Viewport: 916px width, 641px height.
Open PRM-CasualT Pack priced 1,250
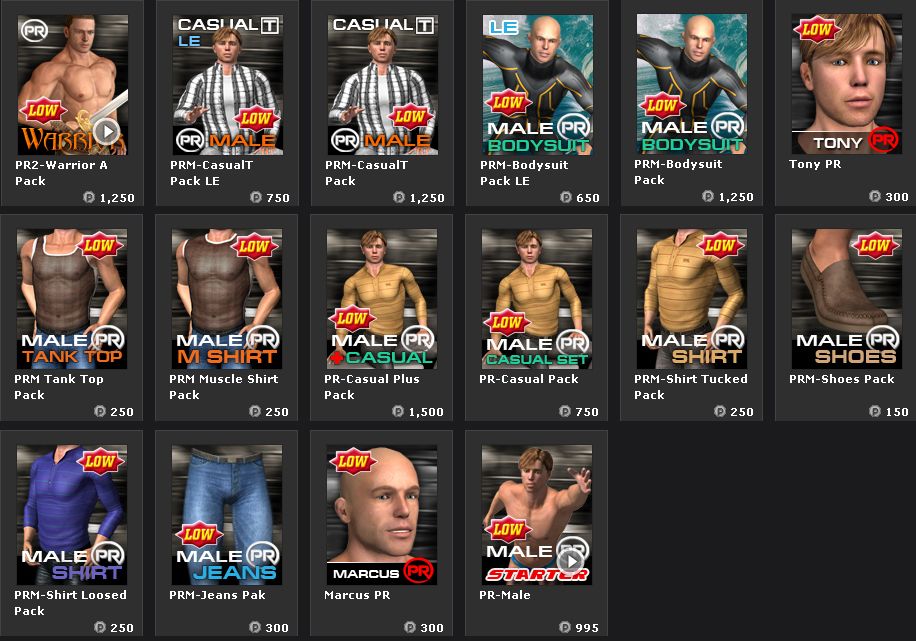click(382, 85)
